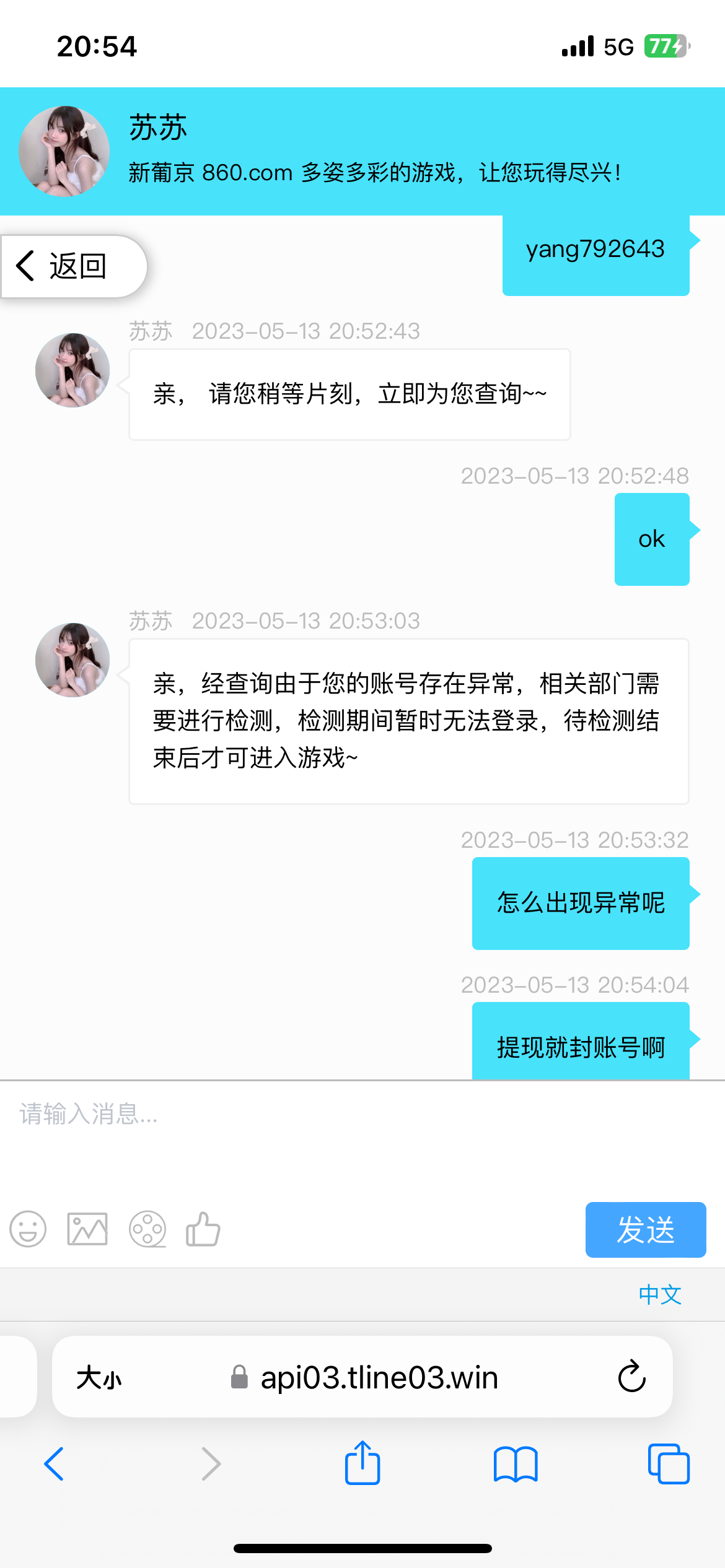Send the message with 发送
Screen dimensions: 725x1568
(x=645, y=1229)
